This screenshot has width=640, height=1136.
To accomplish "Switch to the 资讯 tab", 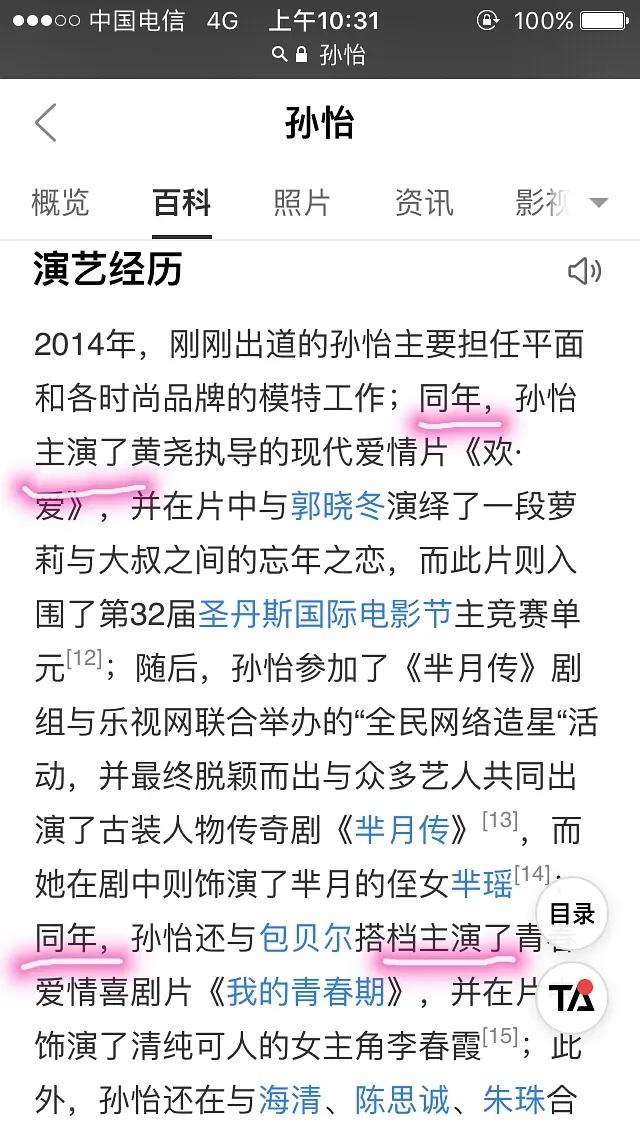I will (x=424, y=203).
